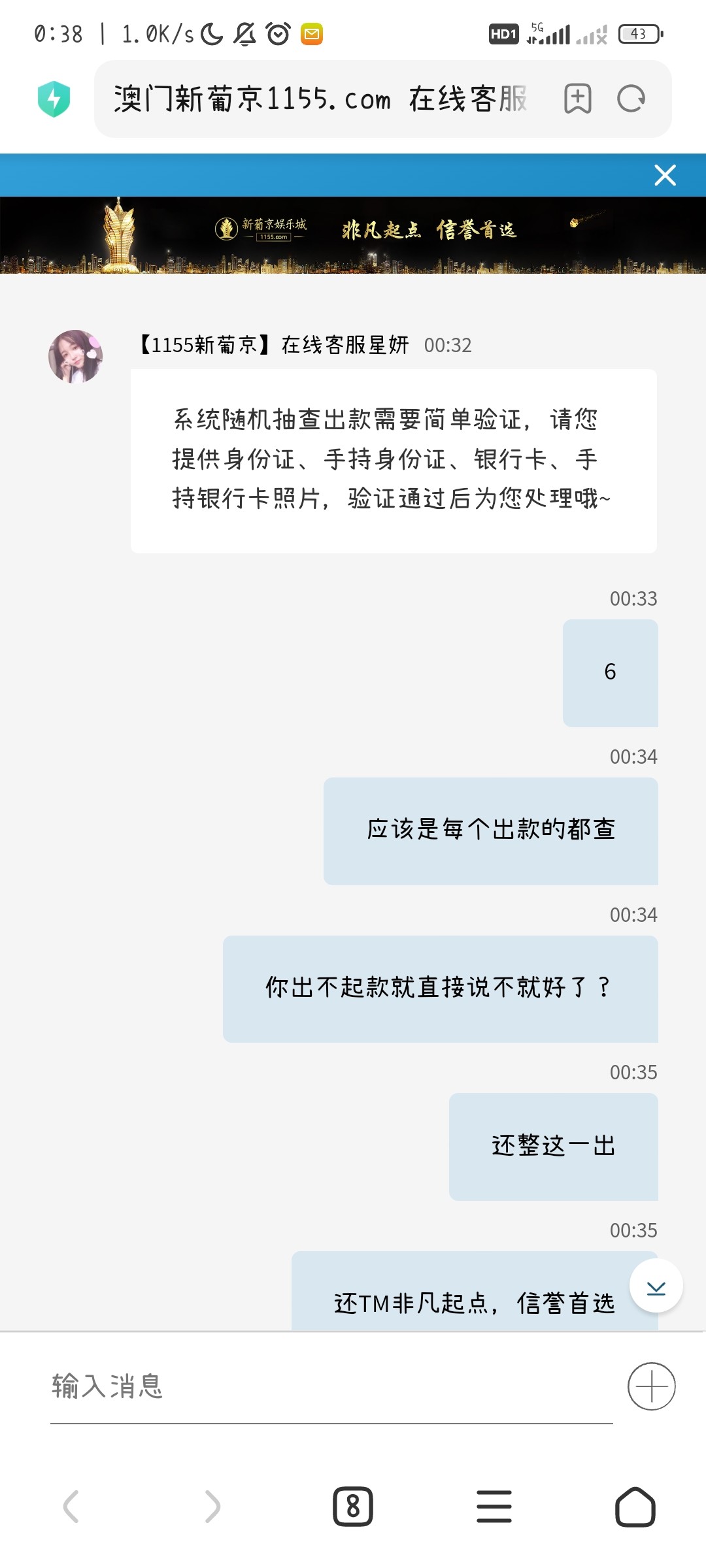
Task: Add this page to bookmarks
Action: coord(578,99)
